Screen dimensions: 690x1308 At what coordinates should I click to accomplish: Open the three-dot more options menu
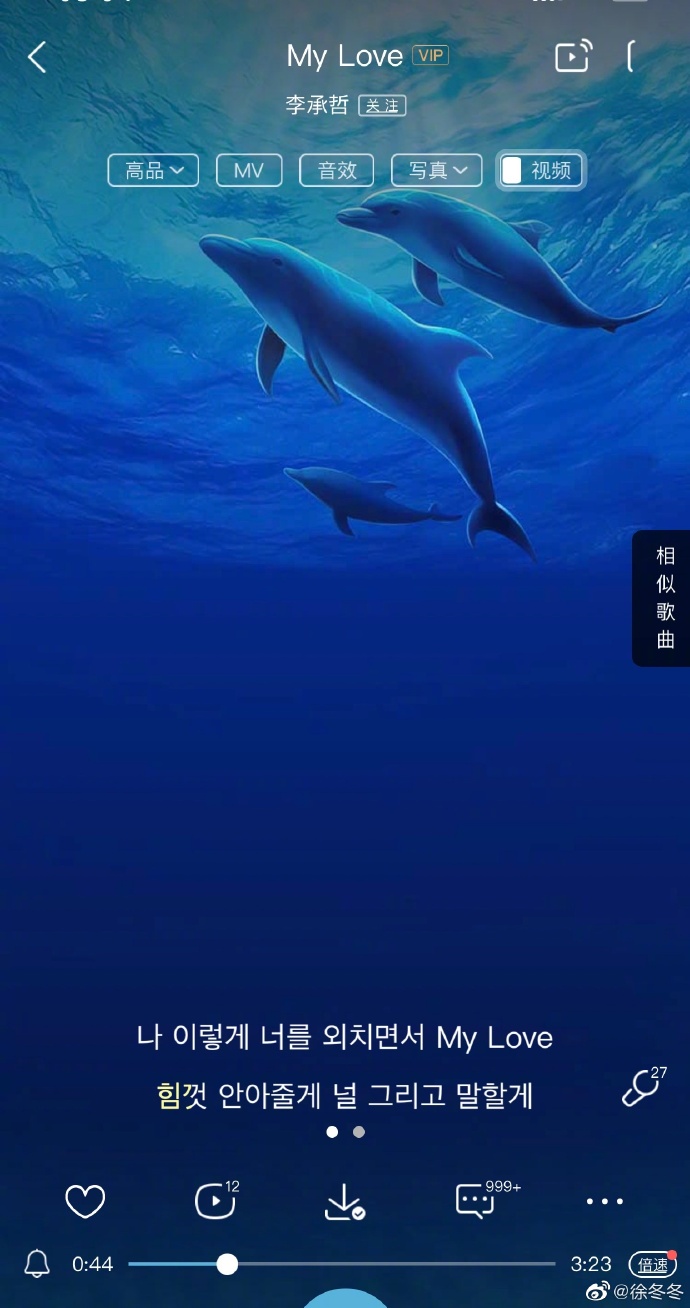click(604, 1201)
